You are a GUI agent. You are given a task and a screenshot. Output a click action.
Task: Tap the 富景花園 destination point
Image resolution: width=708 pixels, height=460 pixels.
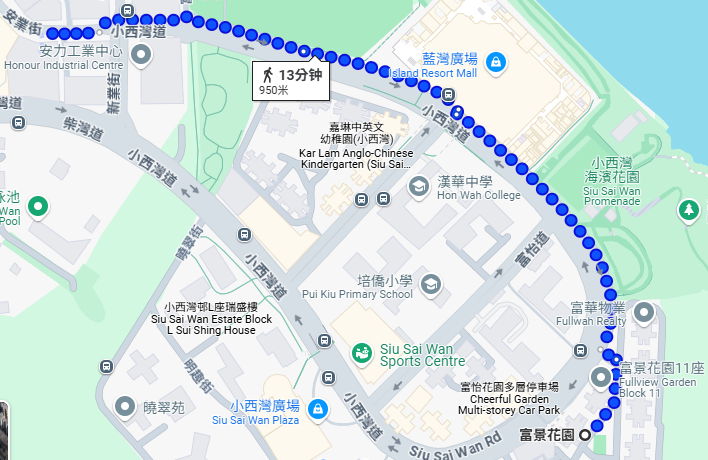[585, 435]
